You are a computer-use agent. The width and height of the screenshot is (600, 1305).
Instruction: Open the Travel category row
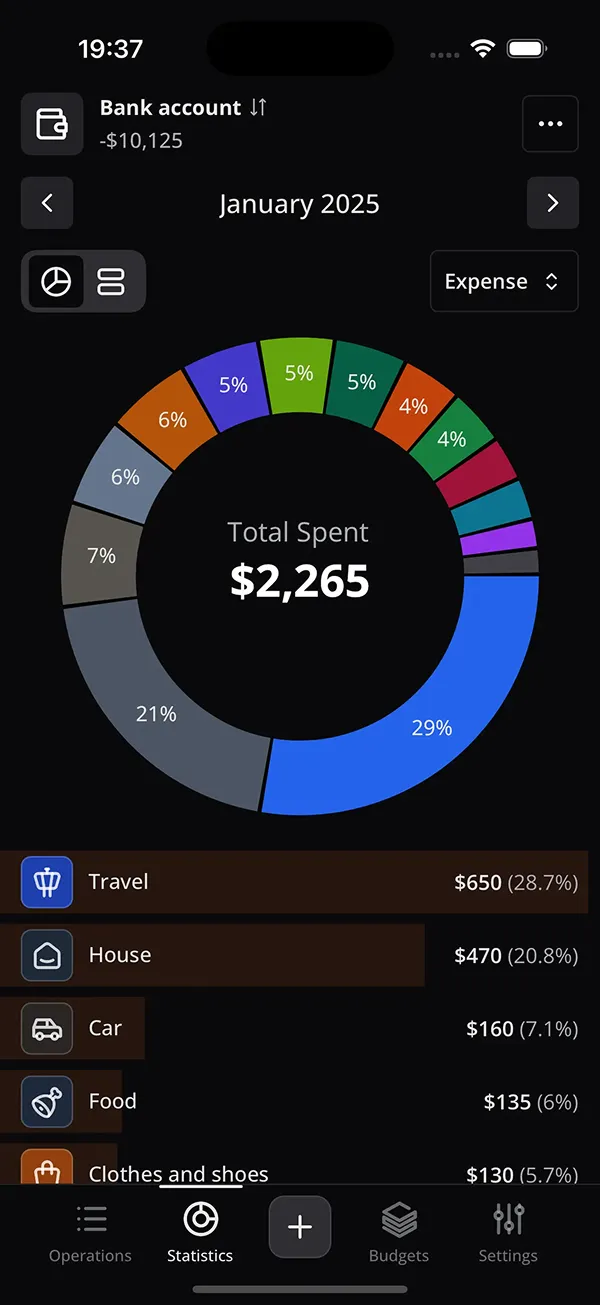[x=300, y=882]
